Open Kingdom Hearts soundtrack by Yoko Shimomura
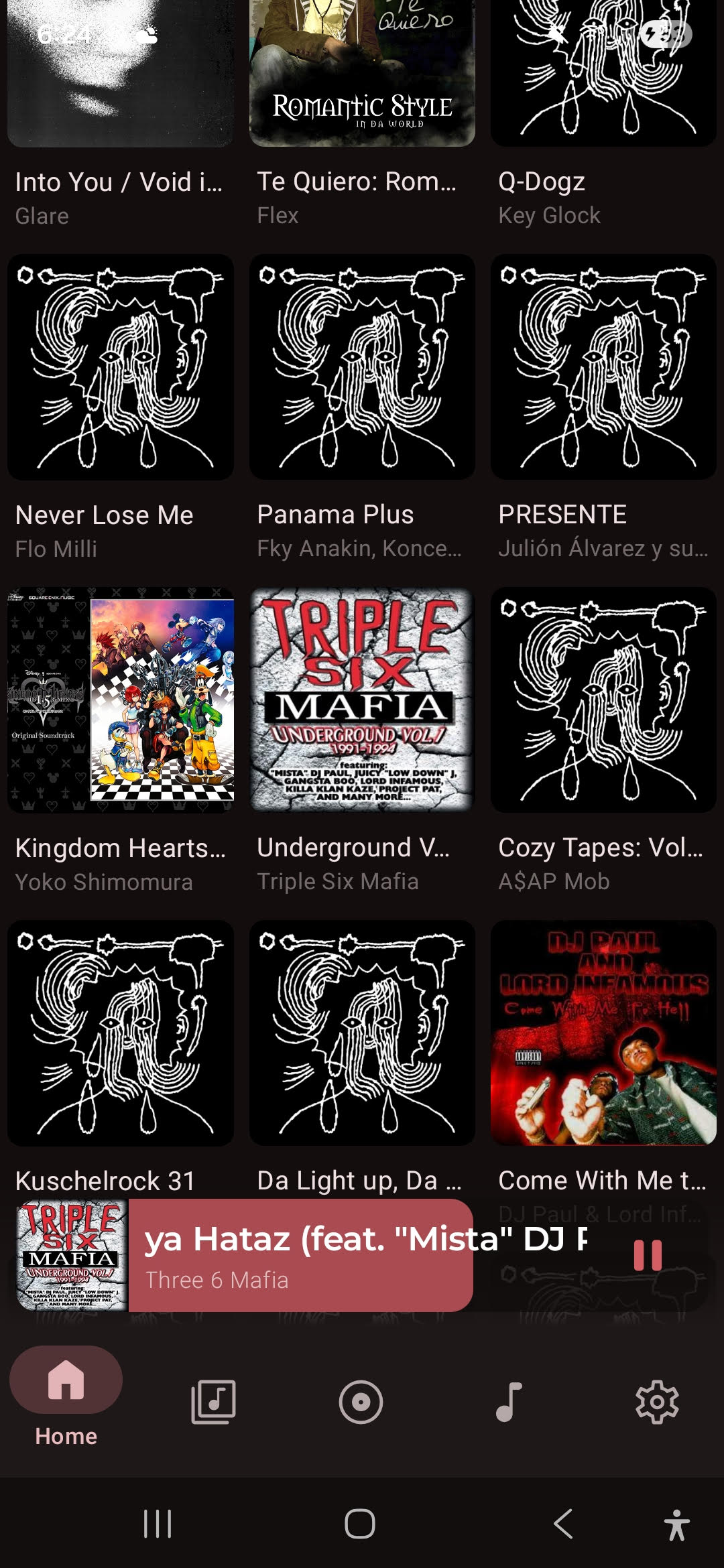Image resolution: width=724 pixels, height=1568 pixels. (x=121, y=700)
